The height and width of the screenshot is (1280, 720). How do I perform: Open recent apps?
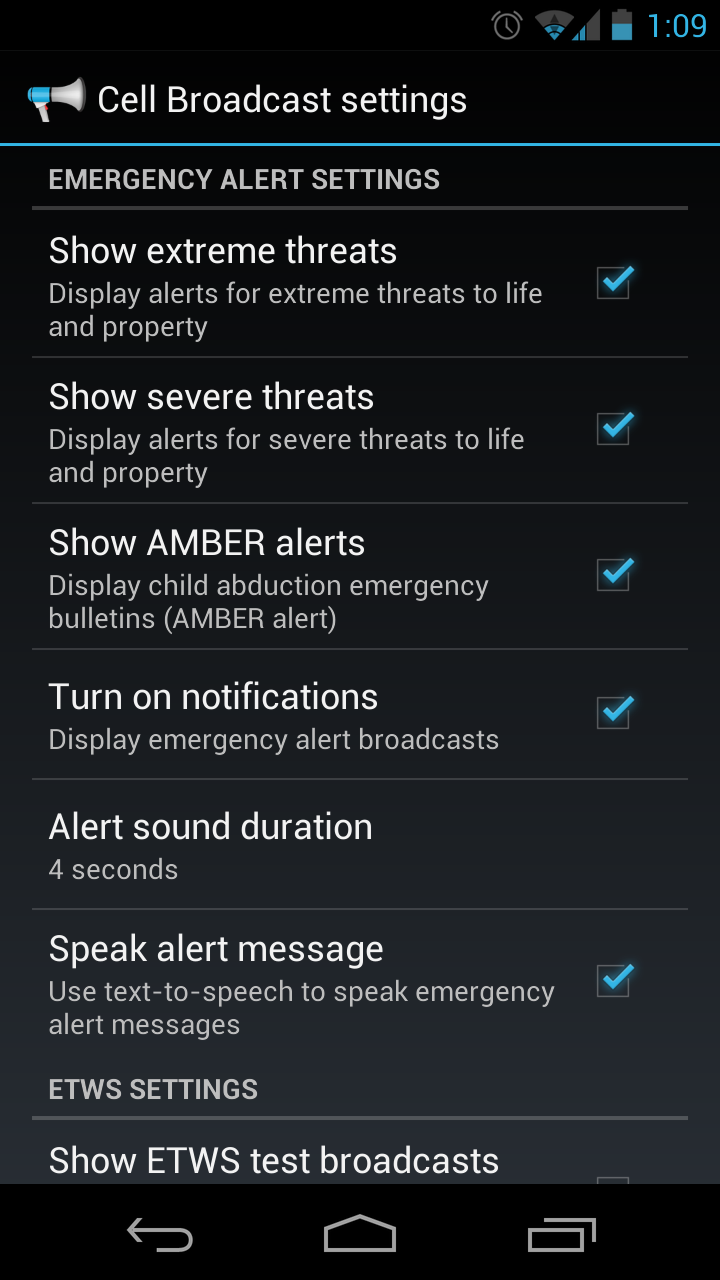[x=561, y=1236]
